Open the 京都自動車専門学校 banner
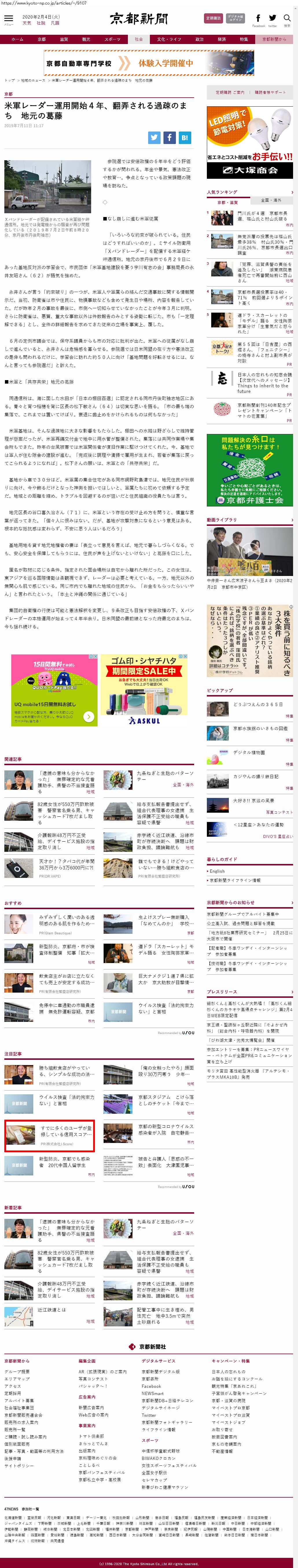Screen dimensions: 298x1568 [x=149, y=63]
